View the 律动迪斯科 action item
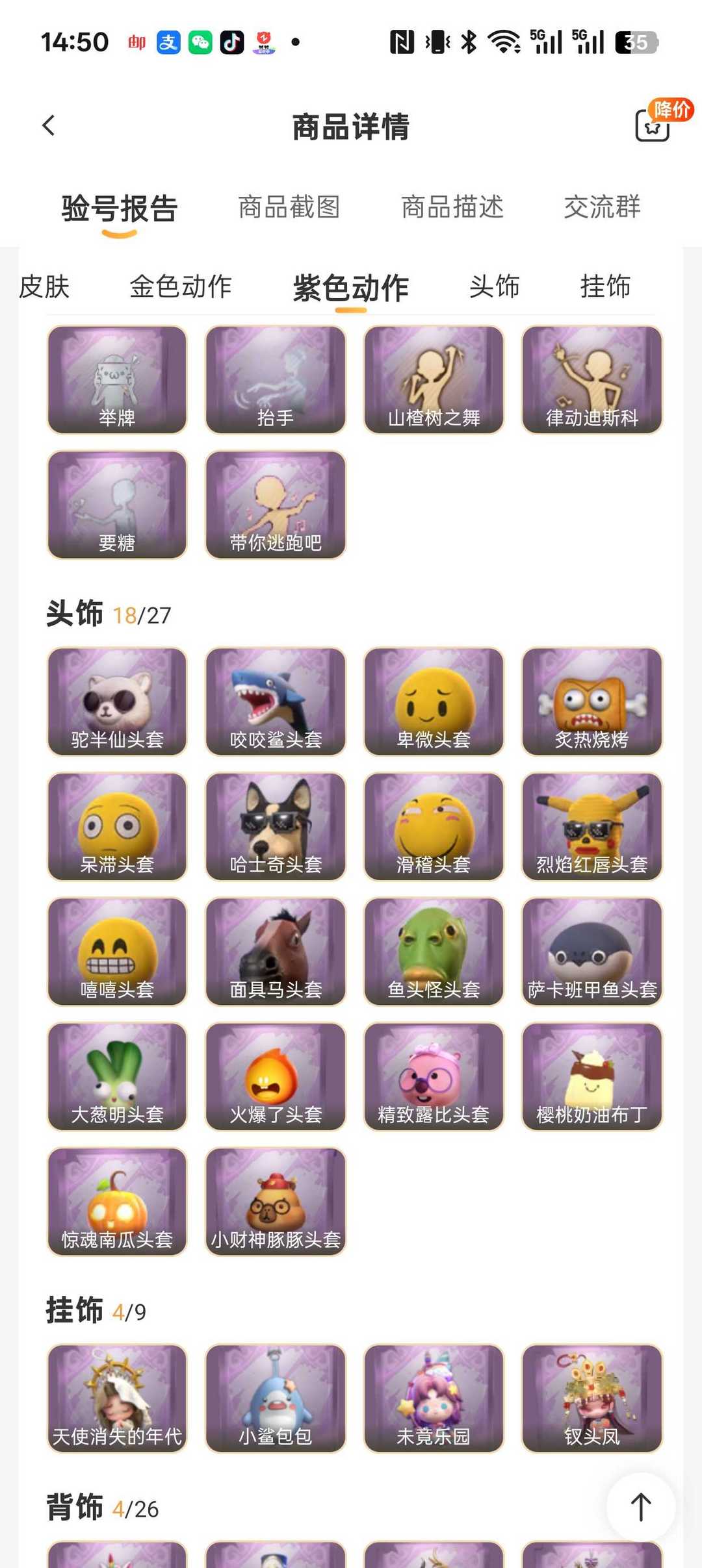 tap(591, 380)
